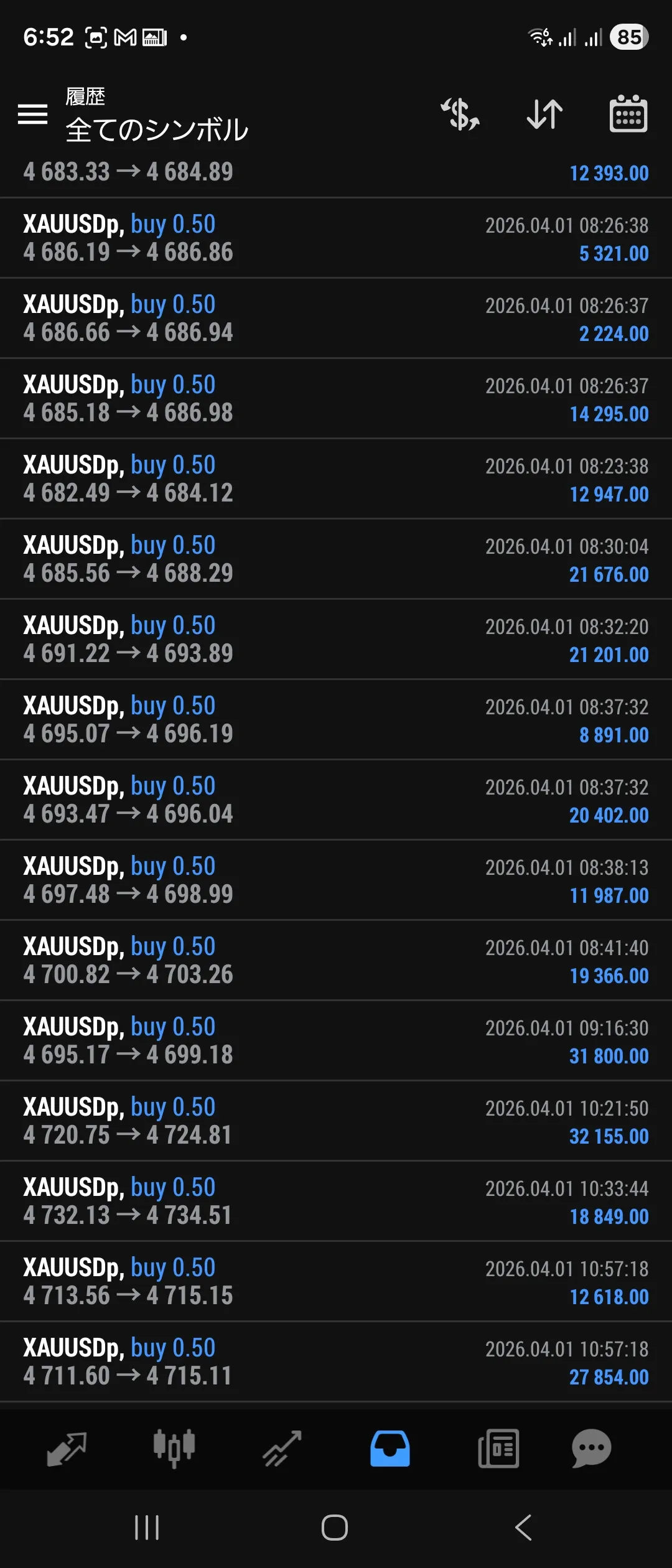Go back with the system back button
Screen dimensions: 672x1568
tap(523, 1528)
